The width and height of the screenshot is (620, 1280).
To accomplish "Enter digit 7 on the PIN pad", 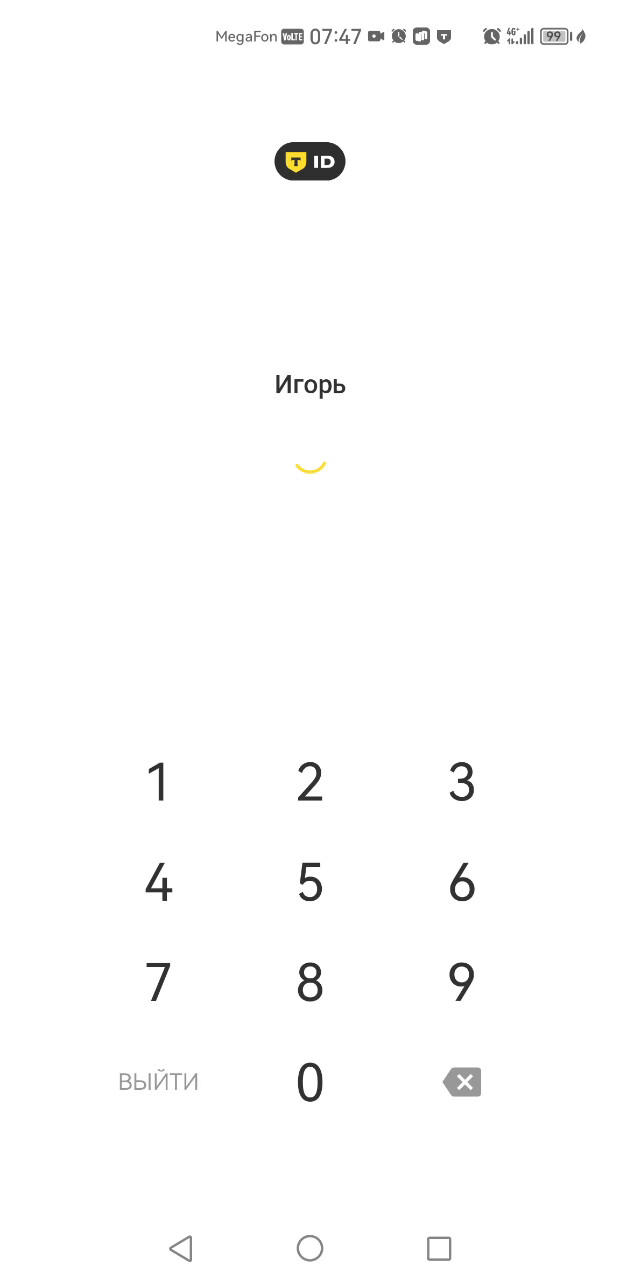I will pyautogui.click(x=158, y=982).
